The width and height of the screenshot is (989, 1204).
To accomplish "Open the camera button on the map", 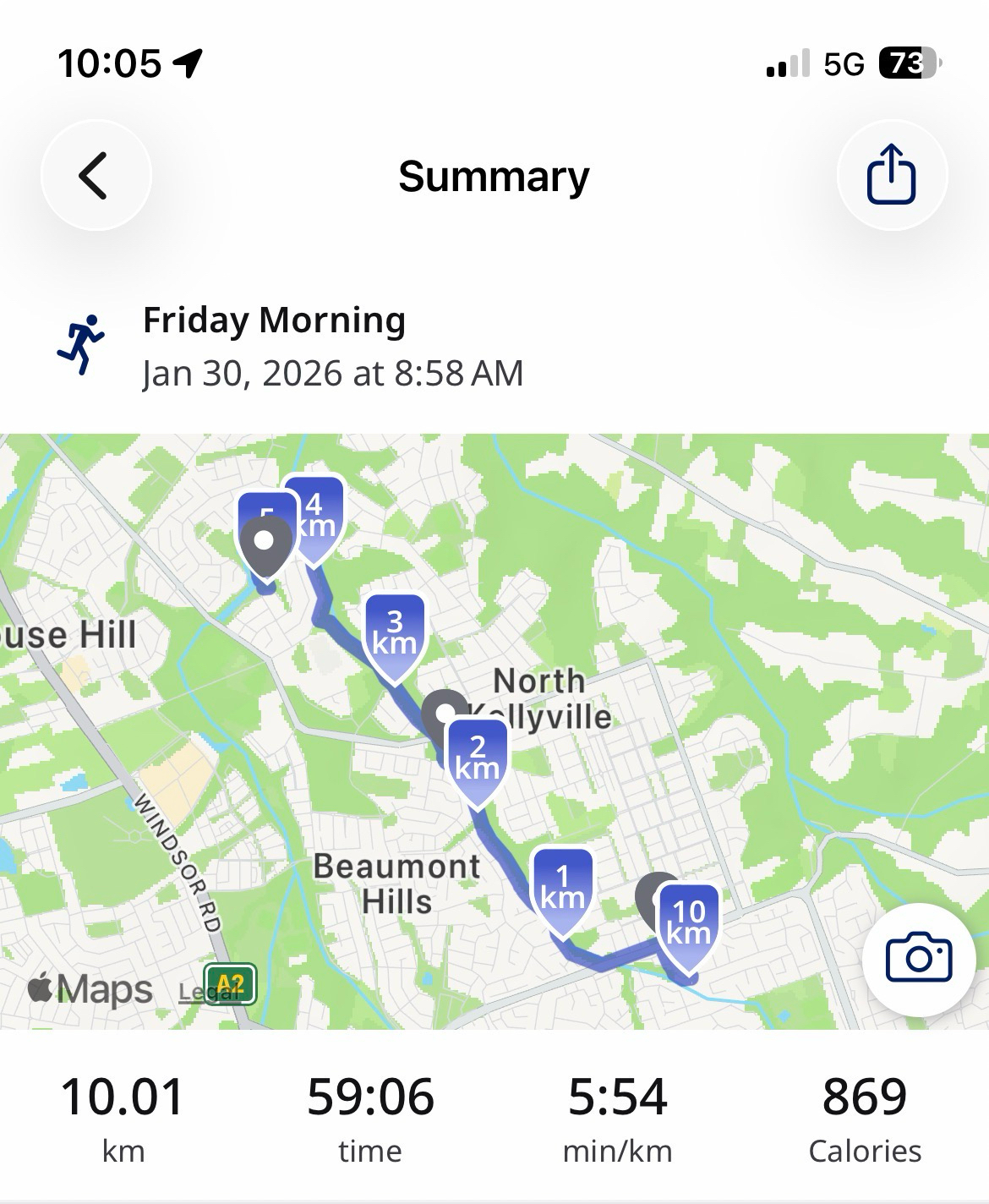I will 919,958.
